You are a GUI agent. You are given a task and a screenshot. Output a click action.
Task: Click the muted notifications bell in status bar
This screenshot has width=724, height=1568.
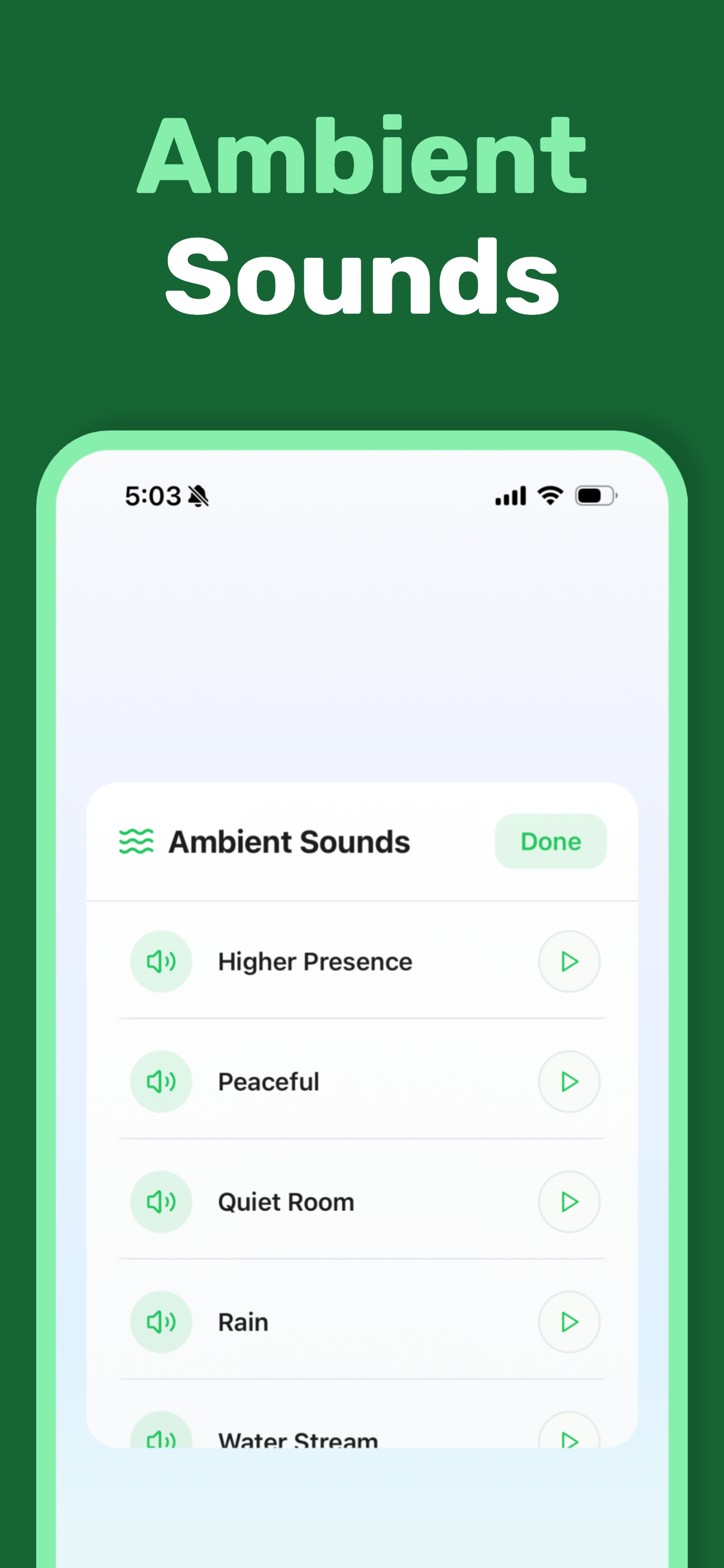pos(201,495)
